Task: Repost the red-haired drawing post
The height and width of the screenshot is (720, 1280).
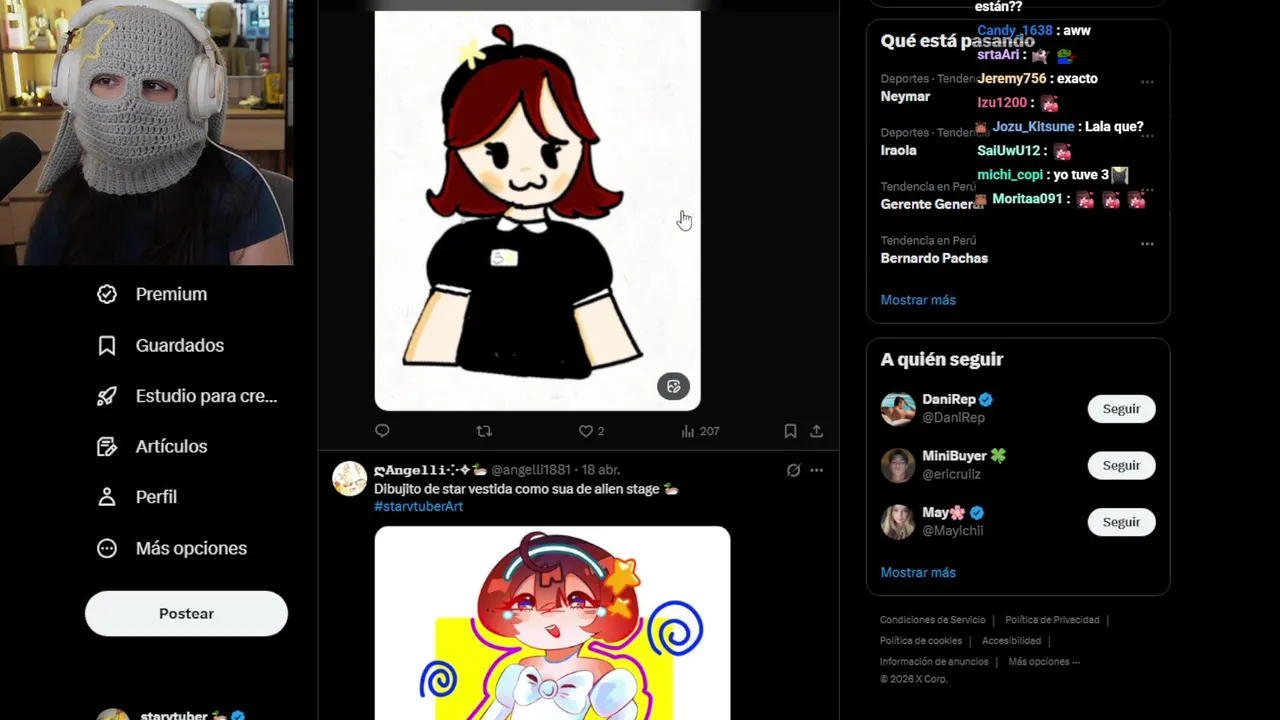Action: click(x=484, y=431)
